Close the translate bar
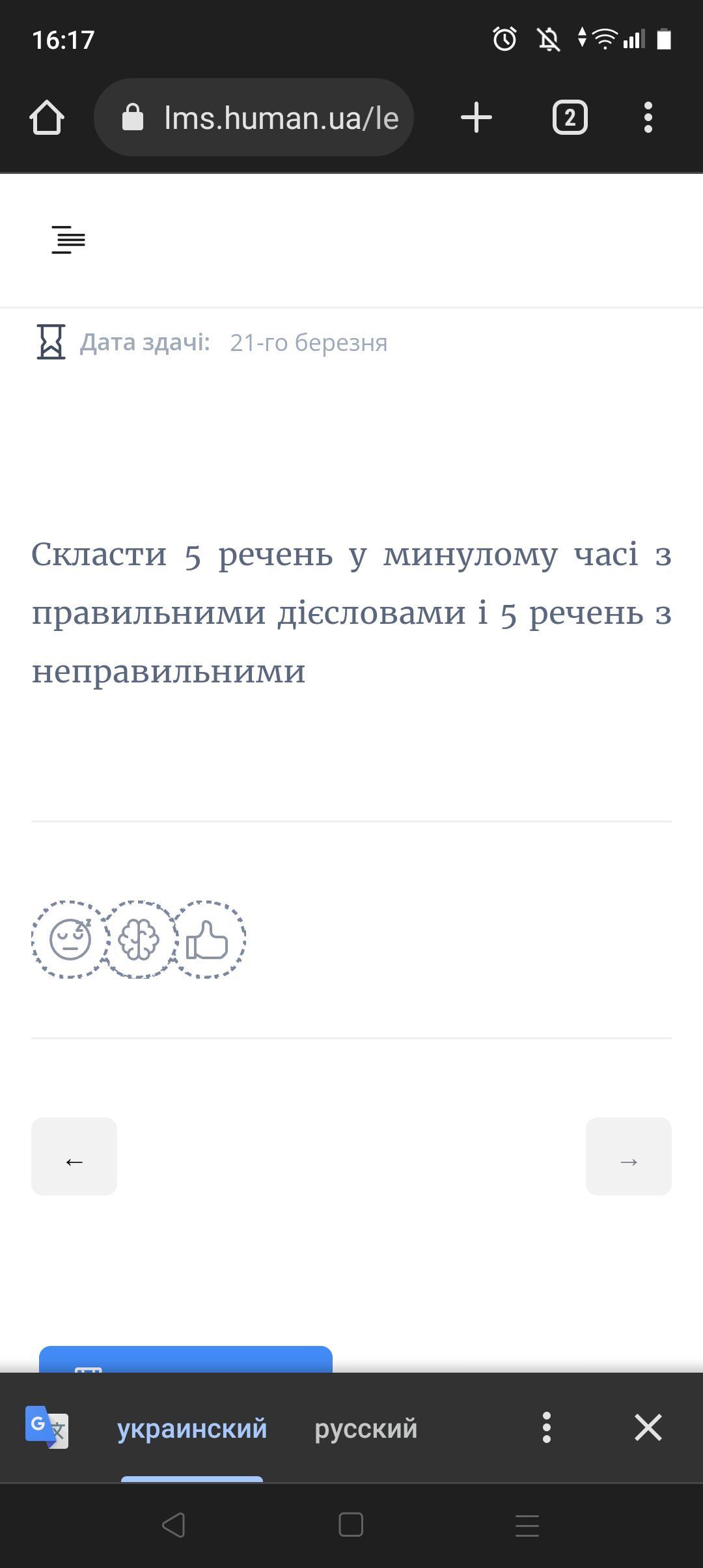 tap(648, 1427)
